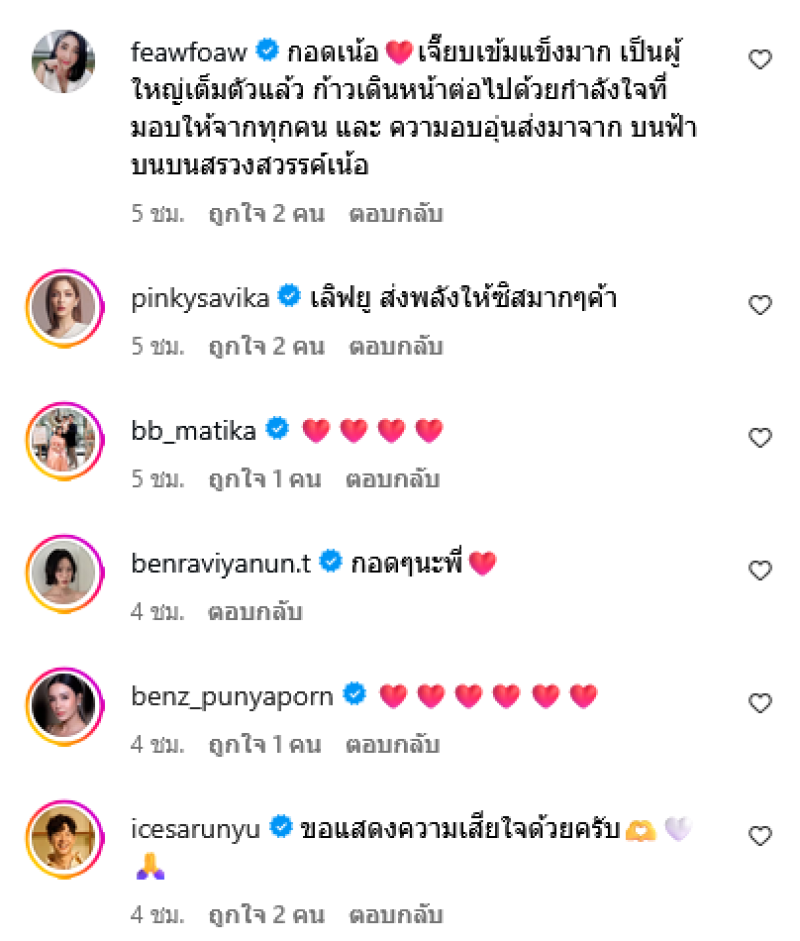This screenshot has width=800, height=941.
Task: Like benraviyanun.t's comment
Action: pyautogui.click(x=761, y=570)
